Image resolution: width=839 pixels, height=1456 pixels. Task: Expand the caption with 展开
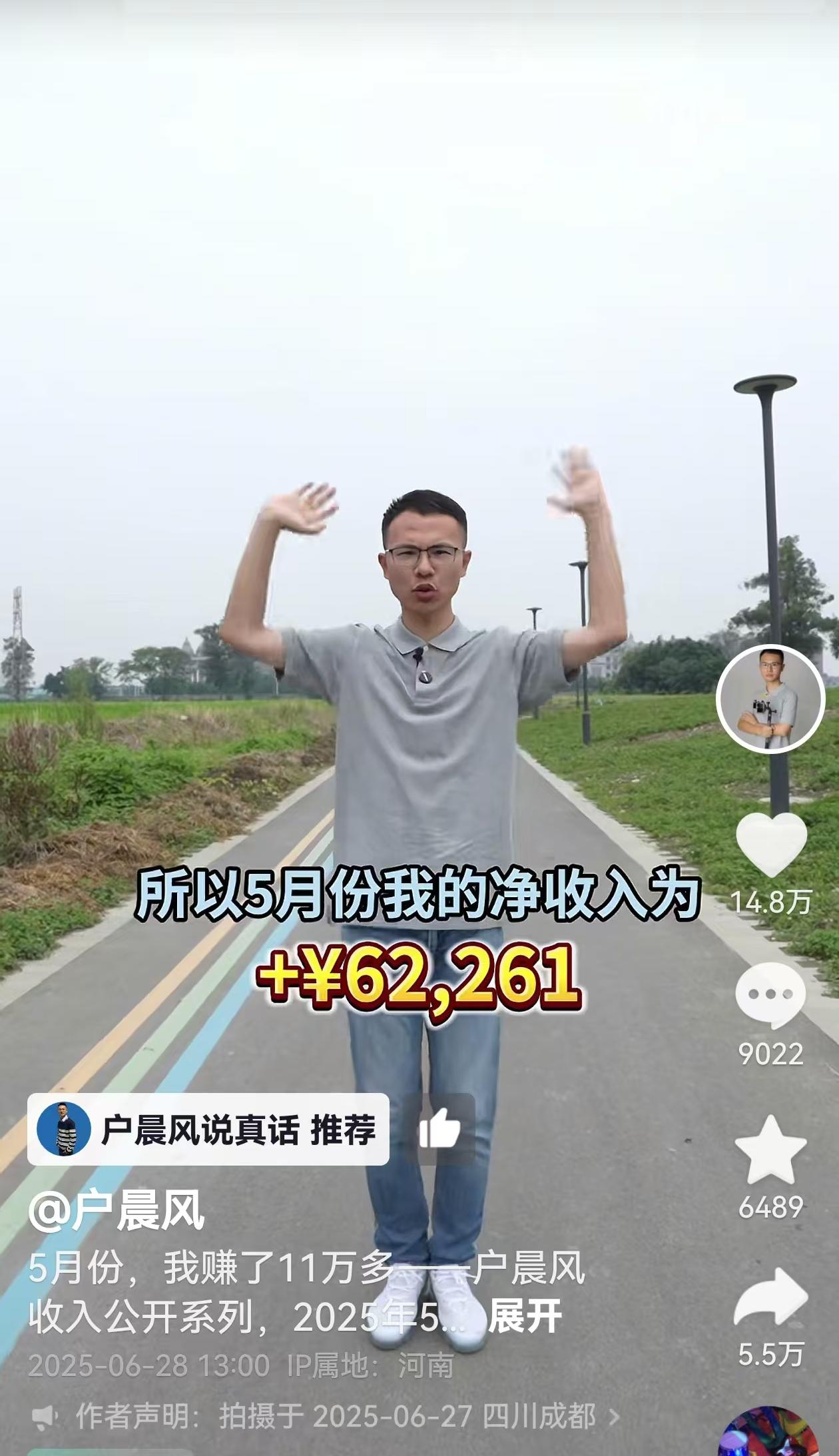coord(525,1317)
